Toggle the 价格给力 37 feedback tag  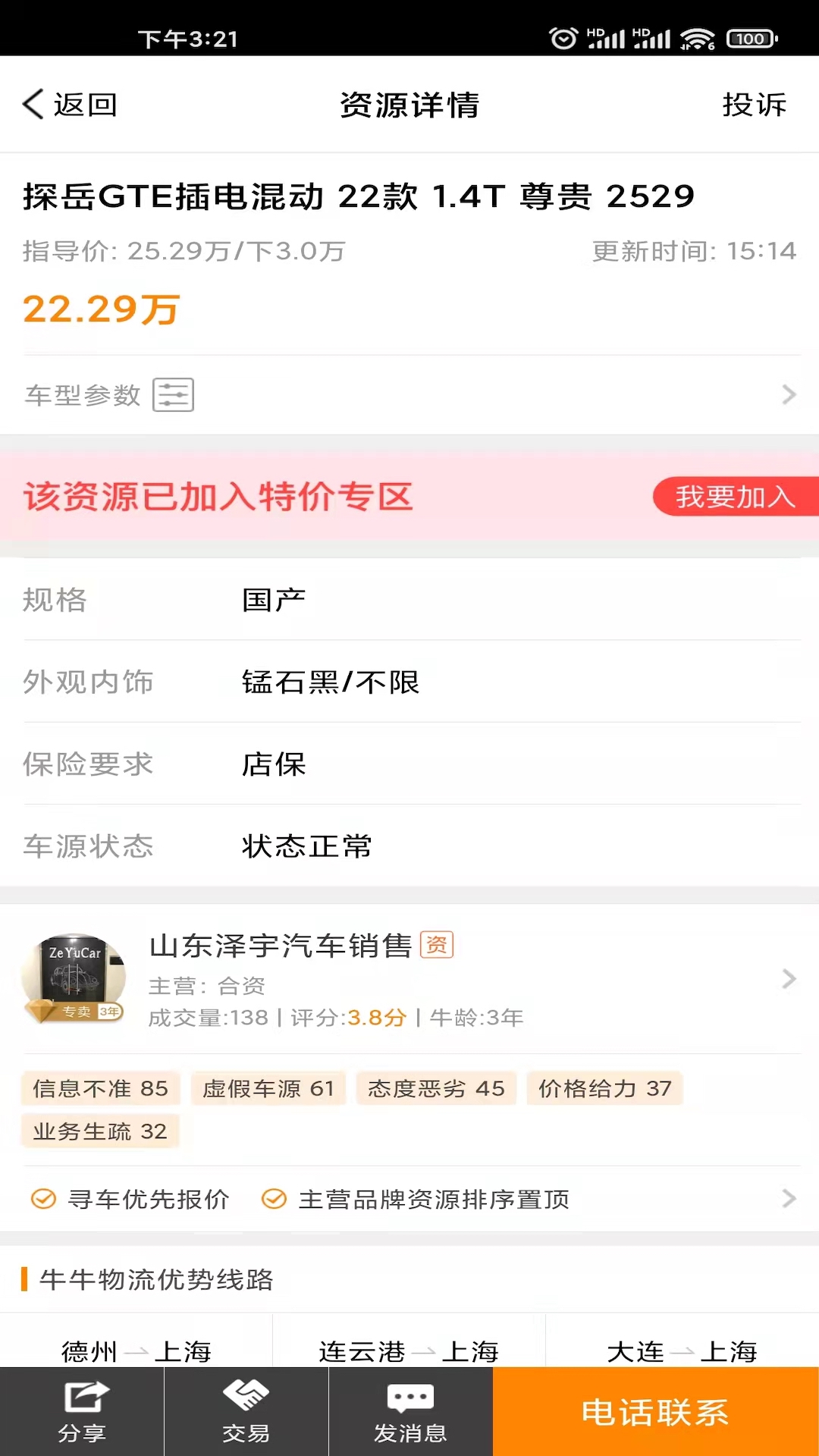[x=604, y=1088]
